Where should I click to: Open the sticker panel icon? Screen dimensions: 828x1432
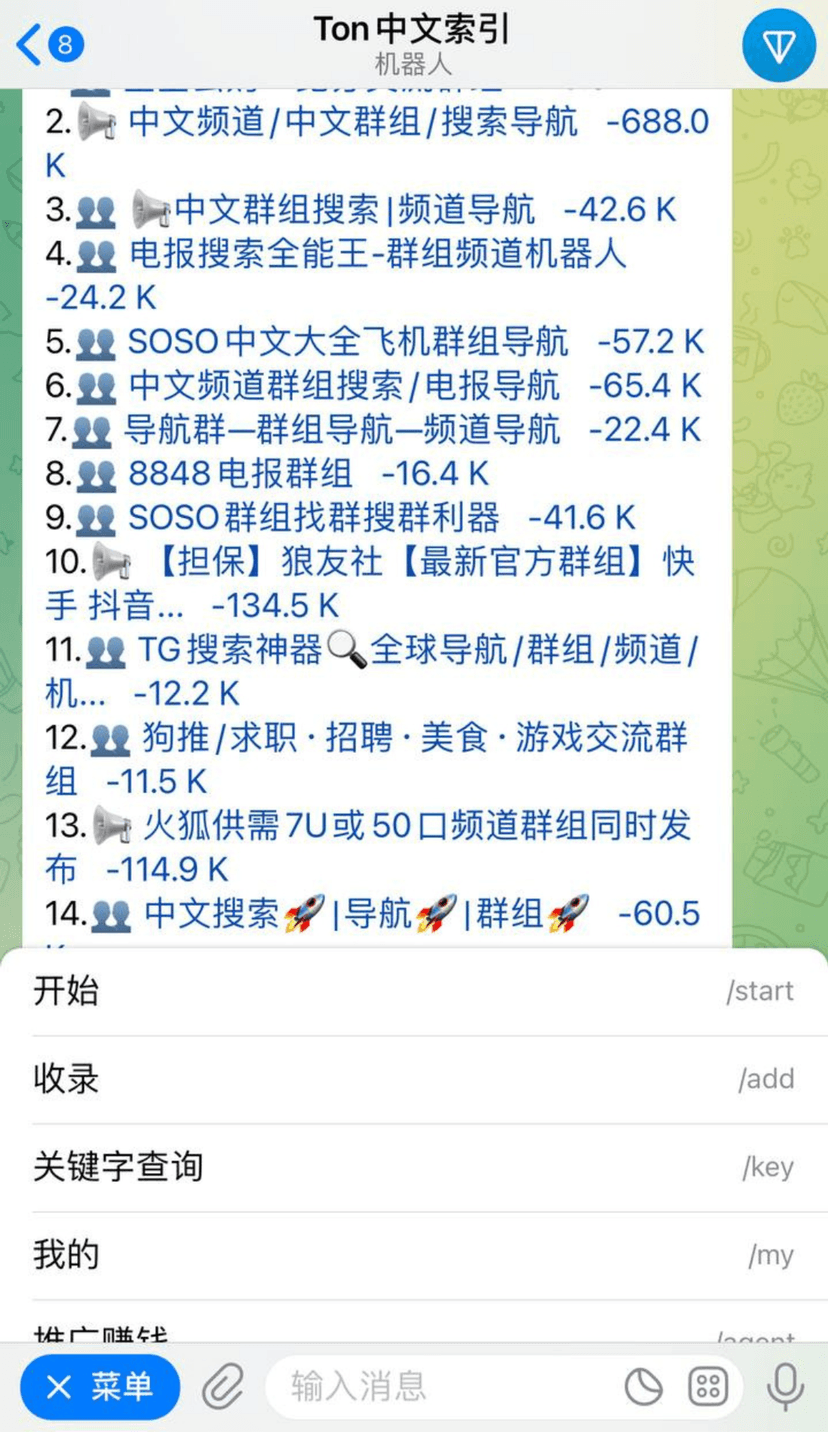pyautogui.click(x=644, y=1387)
